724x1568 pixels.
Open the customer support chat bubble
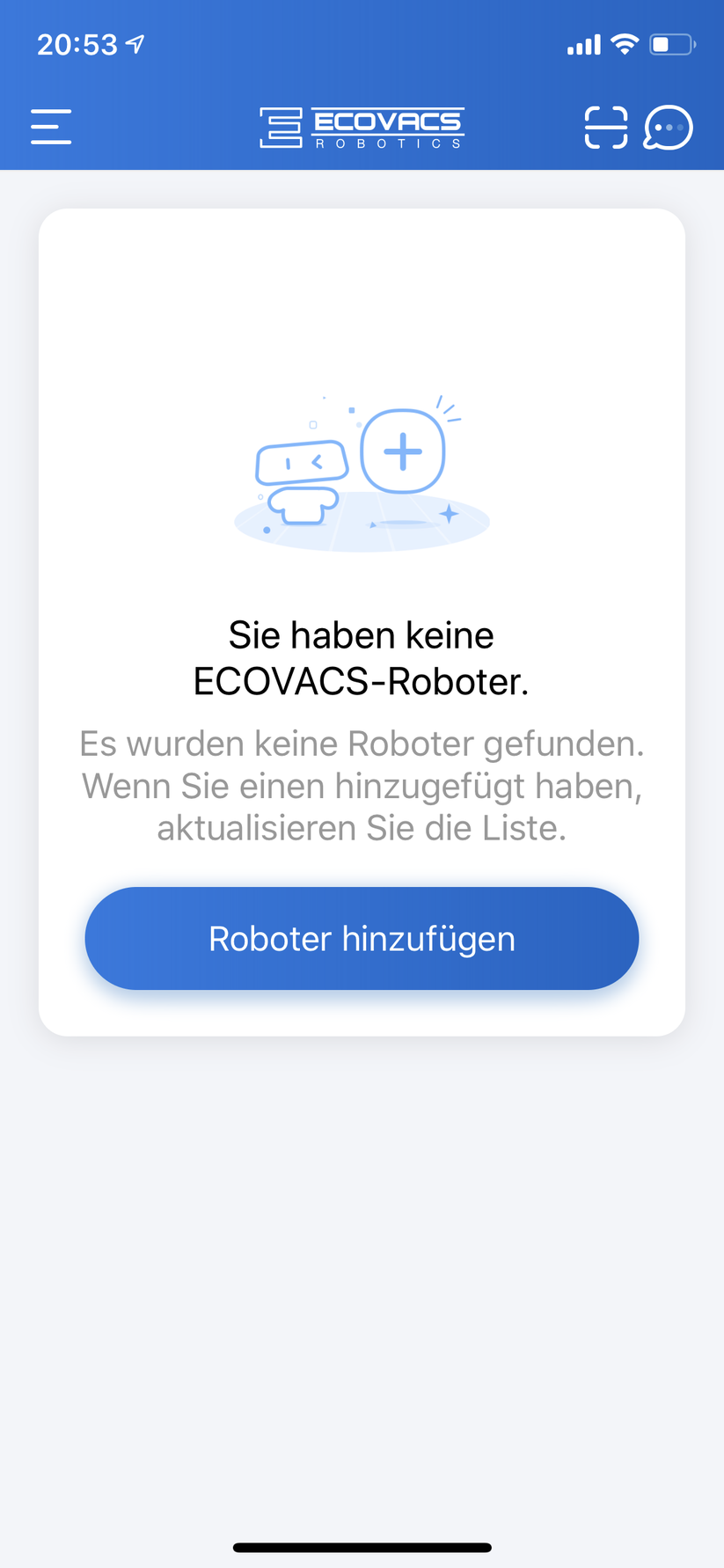(668, 127)
